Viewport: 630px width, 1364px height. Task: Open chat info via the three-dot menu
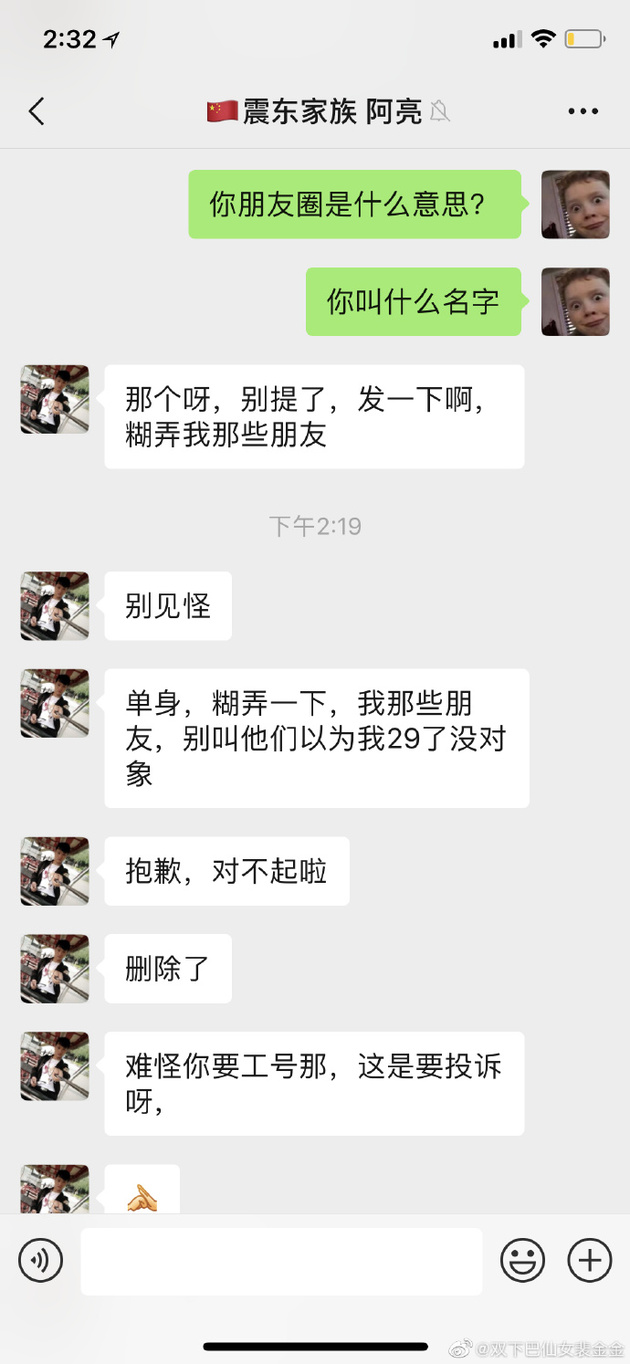[x=583, y=111]
